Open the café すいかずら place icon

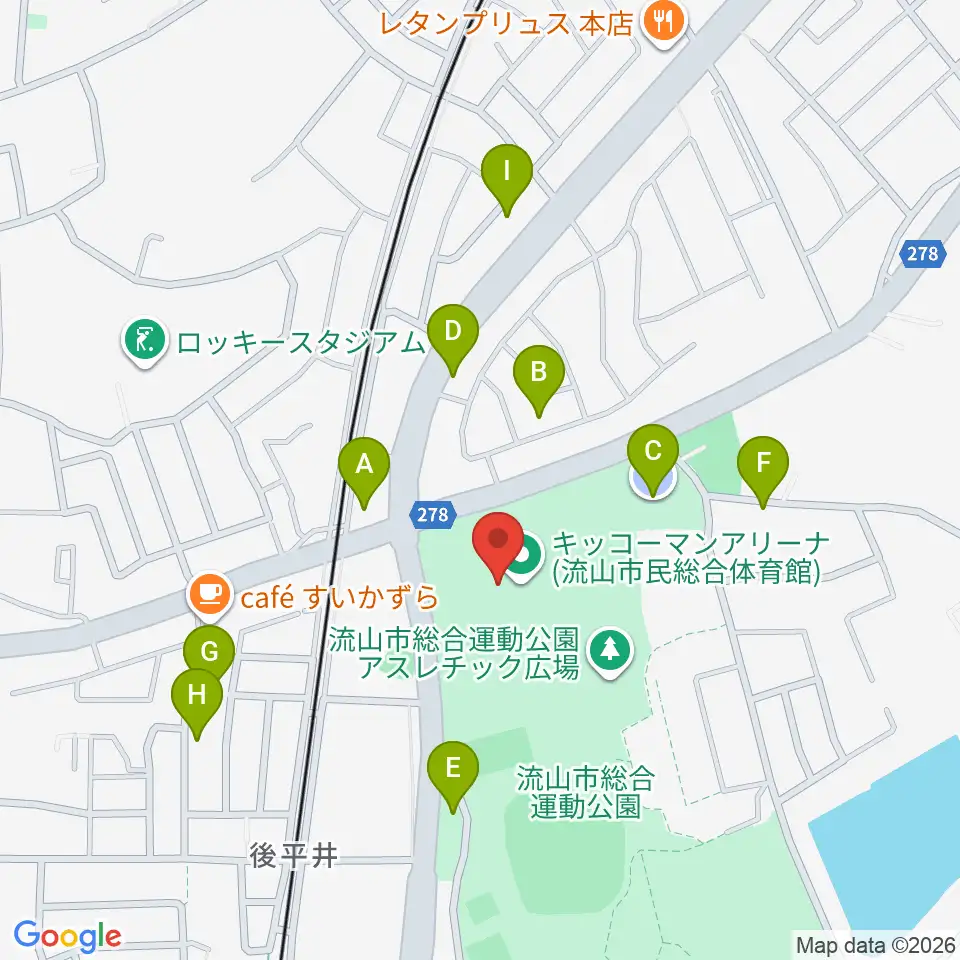210,594
